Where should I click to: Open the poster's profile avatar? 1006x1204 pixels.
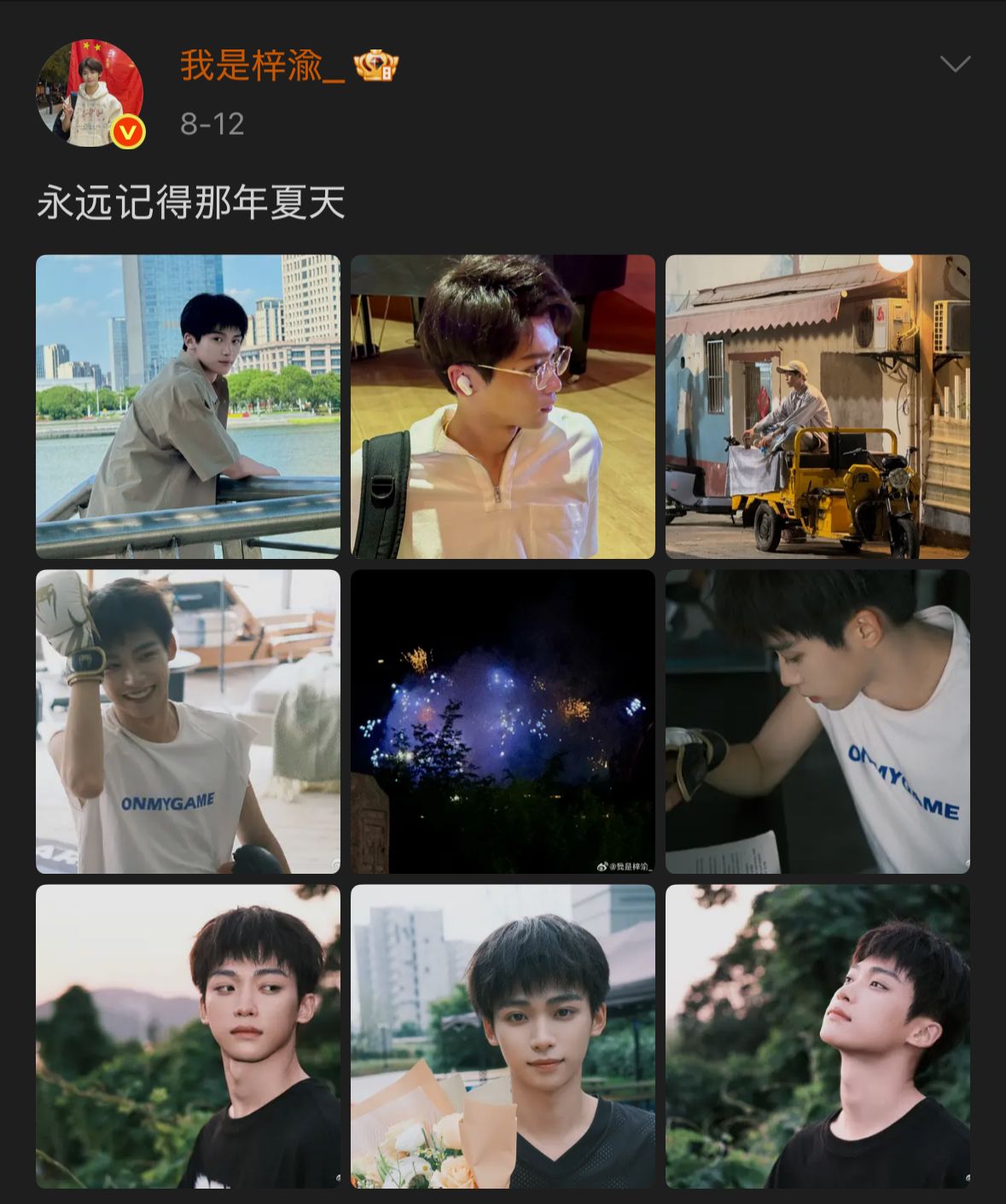click(x=89, y=93)
